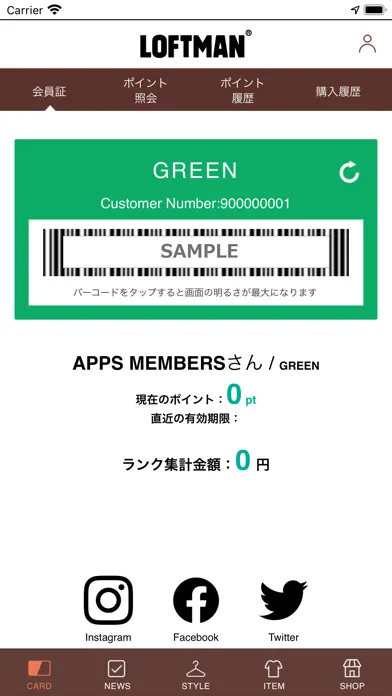This screenshot has height=696, width=392.
Task: Select the CARD tab in bottom bar
Action: (x=39, y=674)
